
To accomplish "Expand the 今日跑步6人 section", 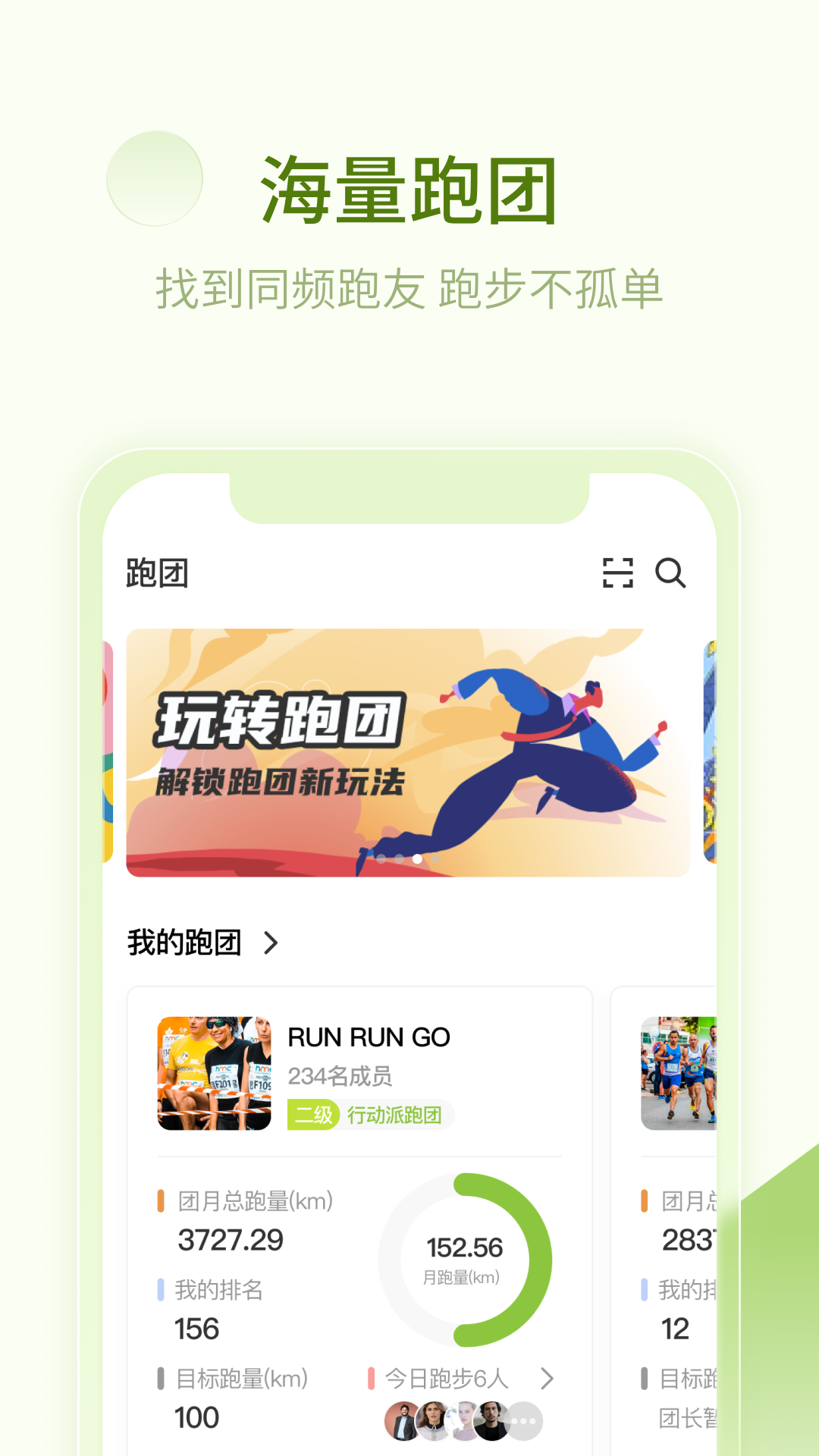I will (x=446, y=1379).
